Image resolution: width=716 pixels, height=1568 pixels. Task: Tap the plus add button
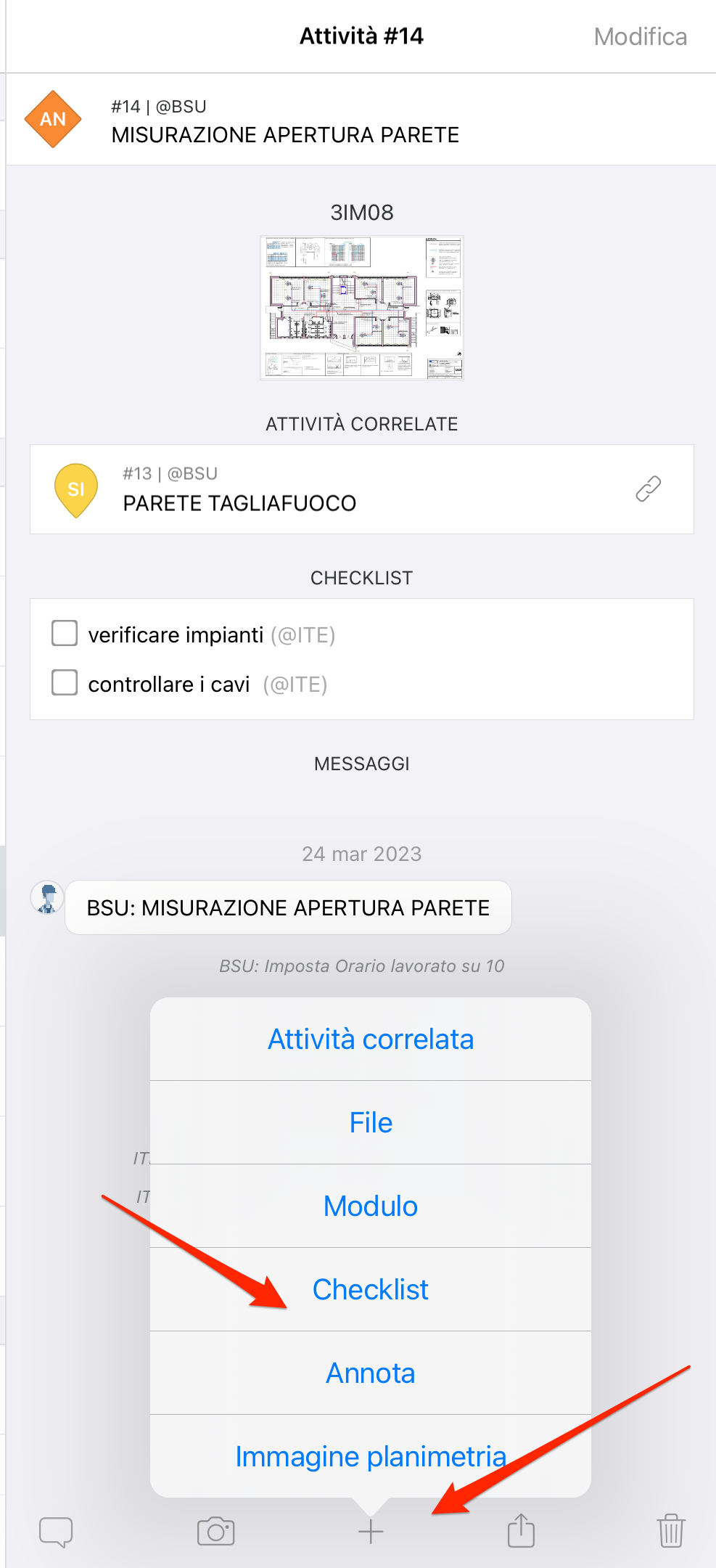pos(370,1532)
